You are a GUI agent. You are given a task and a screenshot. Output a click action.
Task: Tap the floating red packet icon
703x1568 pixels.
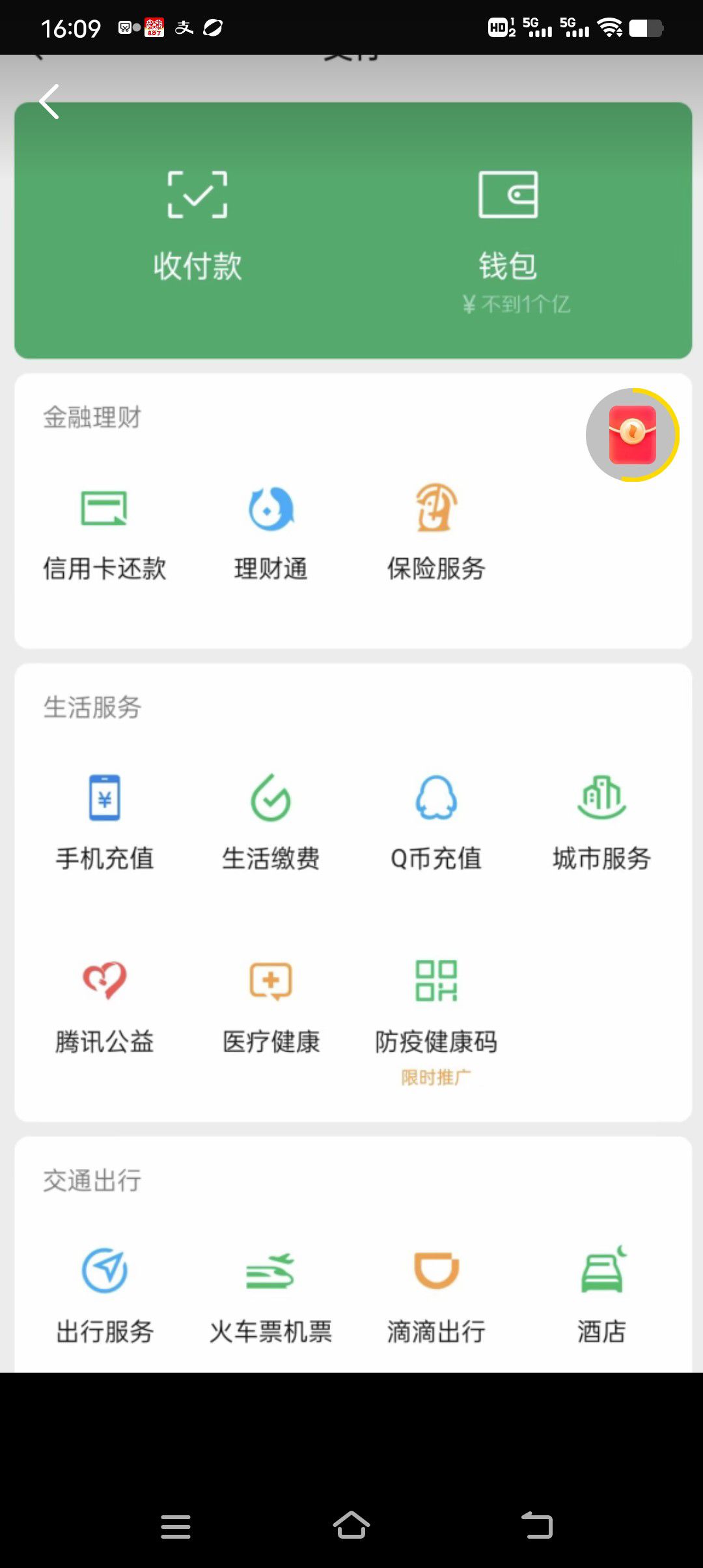[x=633, y=435]
